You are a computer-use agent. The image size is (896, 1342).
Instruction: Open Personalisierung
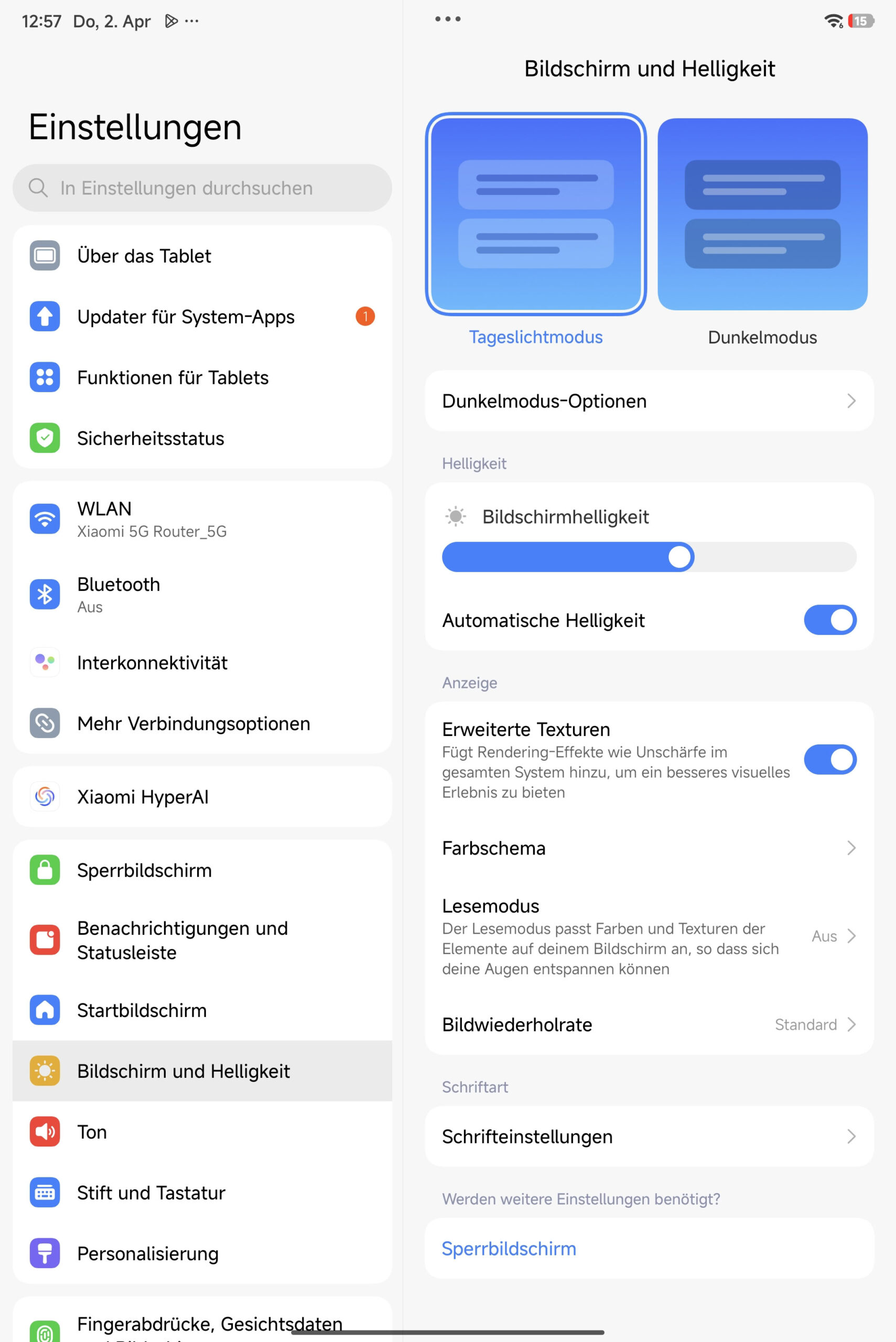(202, 1253)
